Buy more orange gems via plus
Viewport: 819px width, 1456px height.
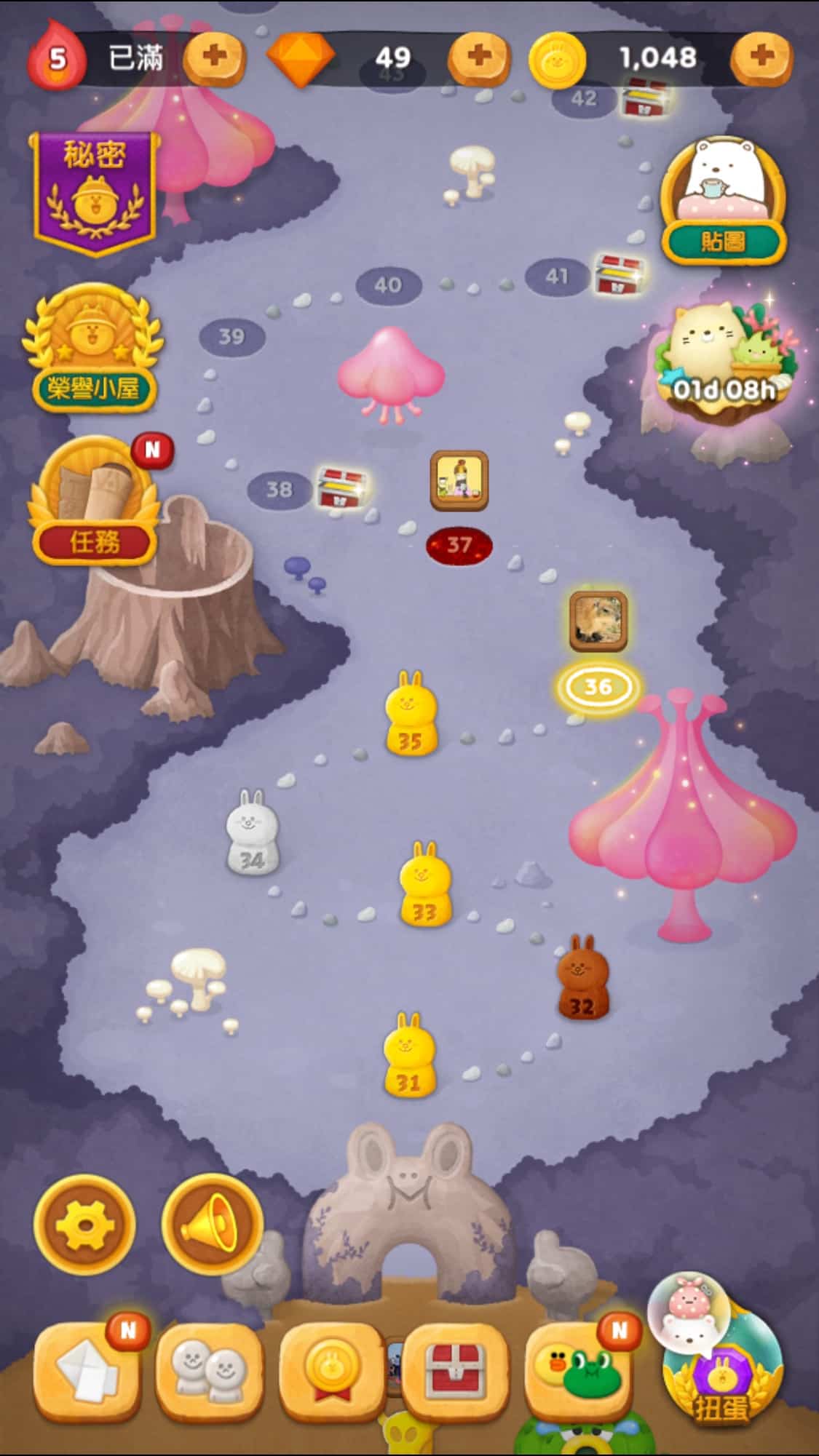pos(478,57)
